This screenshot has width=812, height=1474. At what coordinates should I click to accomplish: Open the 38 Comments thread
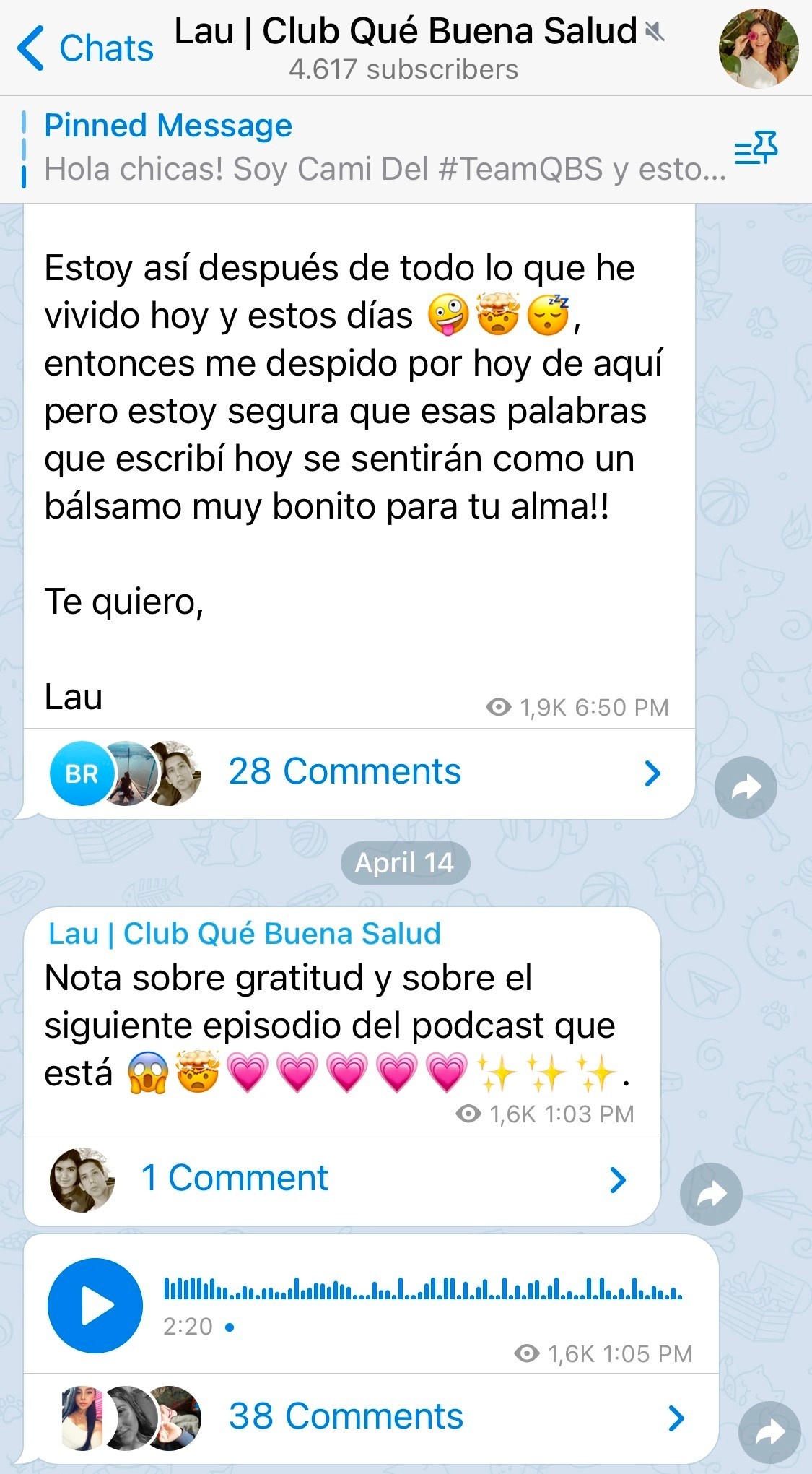tap(346, 1416)
